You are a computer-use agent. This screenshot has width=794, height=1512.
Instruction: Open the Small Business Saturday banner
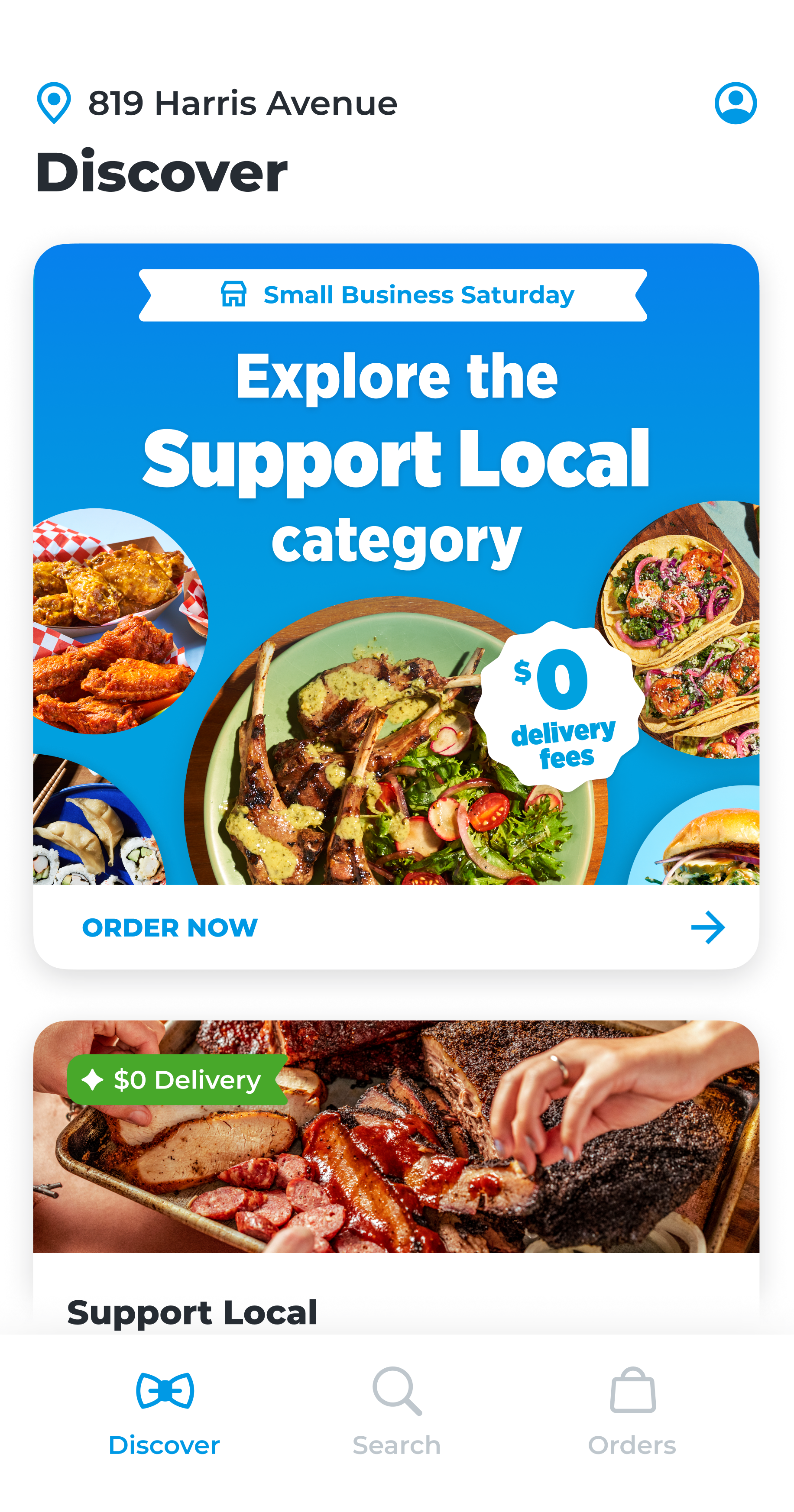pyautogui.click(x=396, y=563)
